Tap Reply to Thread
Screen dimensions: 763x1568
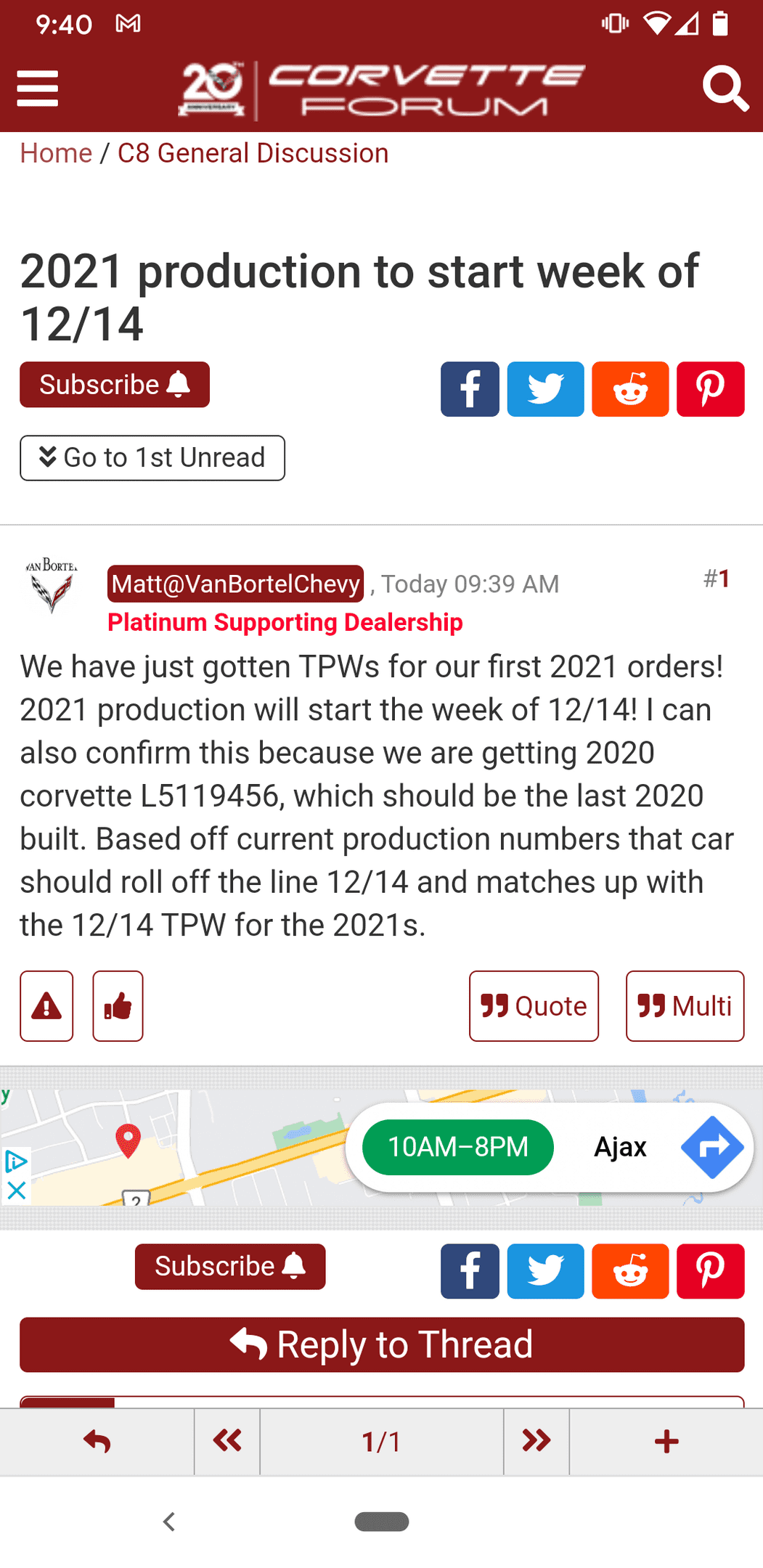(x=382, y=1344)
